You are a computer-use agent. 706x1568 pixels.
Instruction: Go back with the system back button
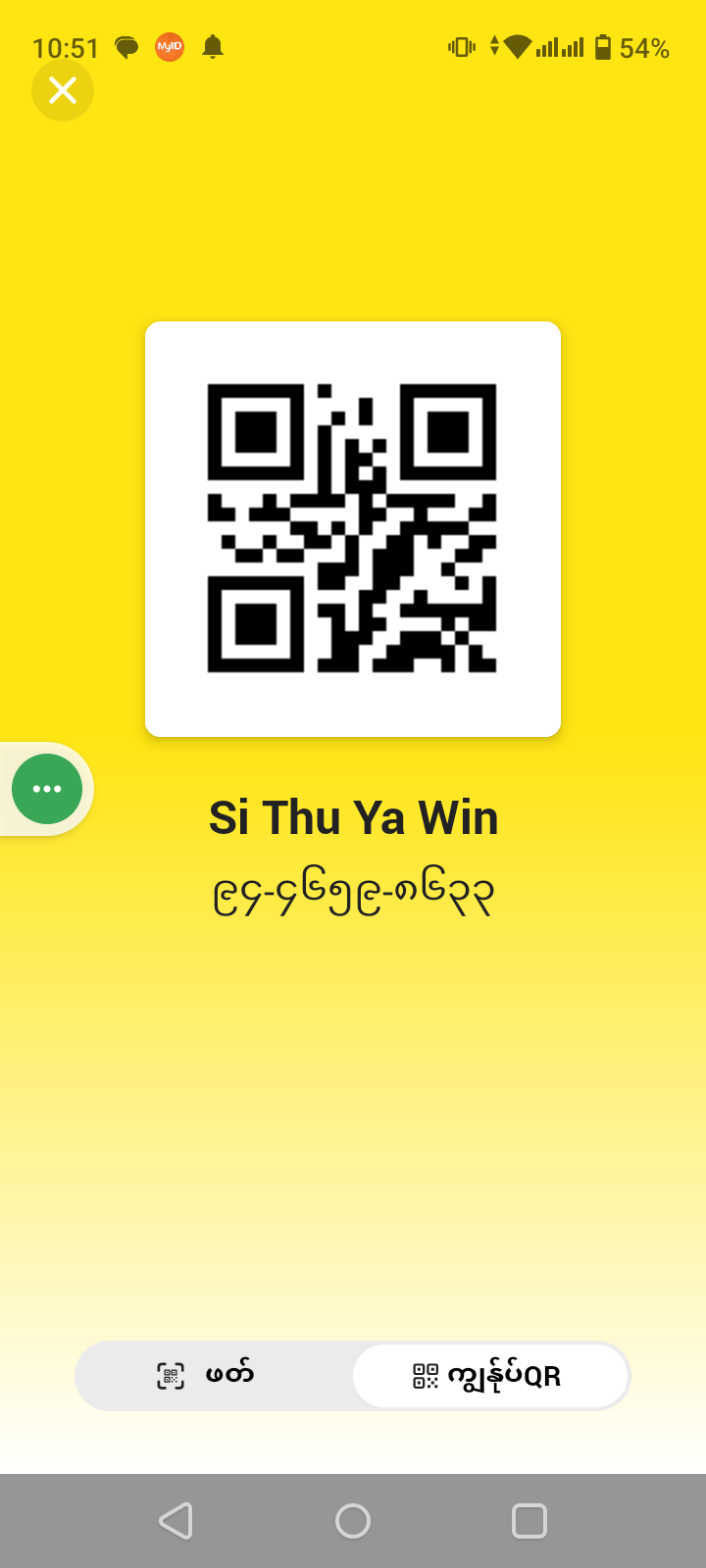point(176,1521)
